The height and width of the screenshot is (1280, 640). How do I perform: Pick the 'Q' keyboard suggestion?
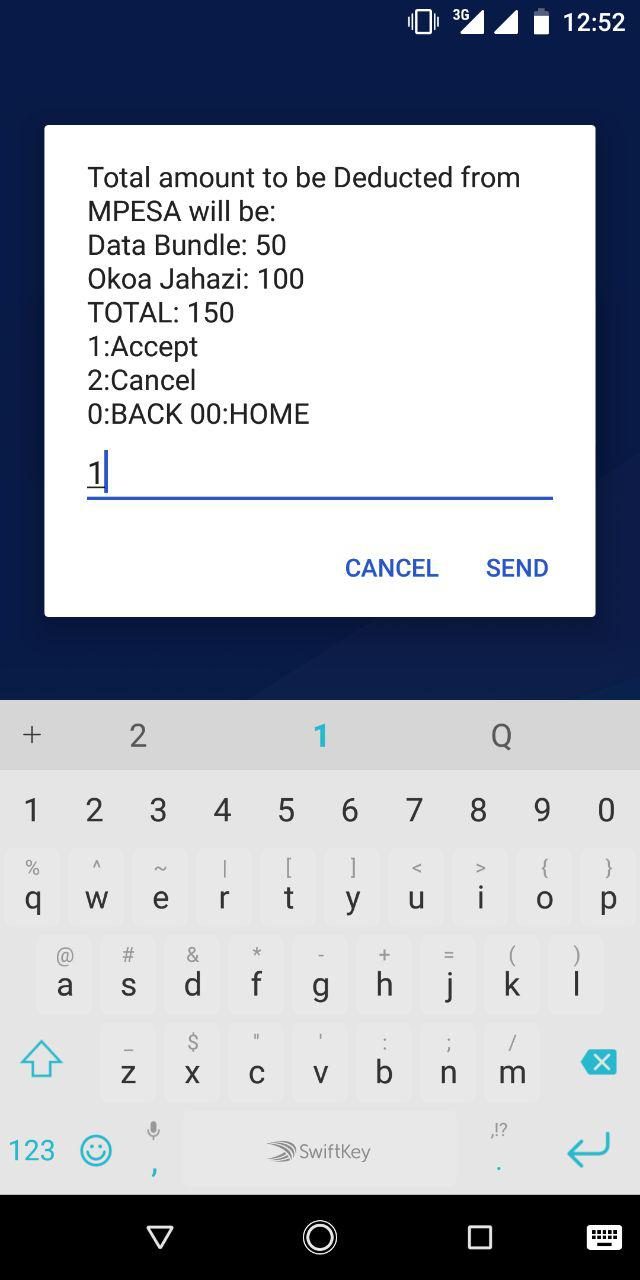501,736
